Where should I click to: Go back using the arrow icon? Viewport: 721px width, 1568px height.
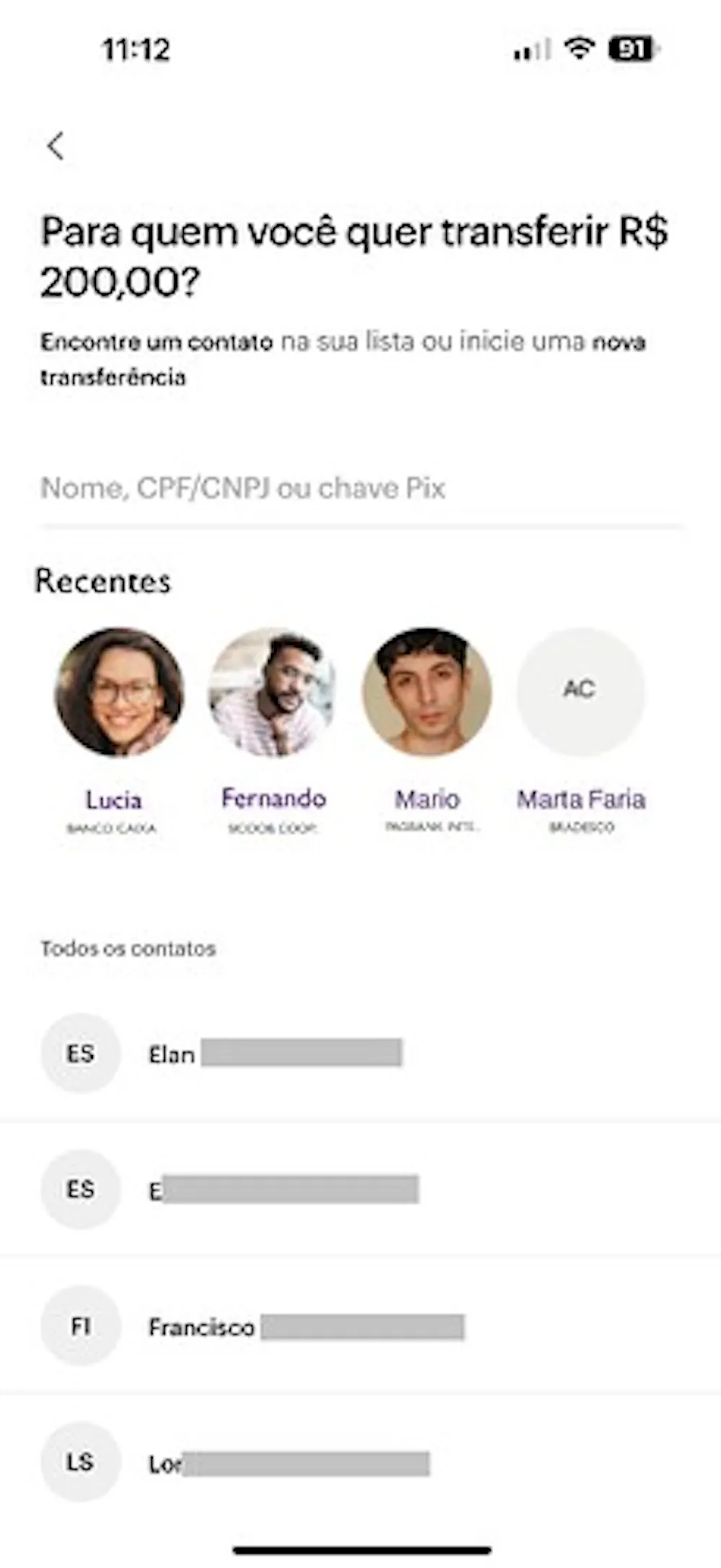56,146
